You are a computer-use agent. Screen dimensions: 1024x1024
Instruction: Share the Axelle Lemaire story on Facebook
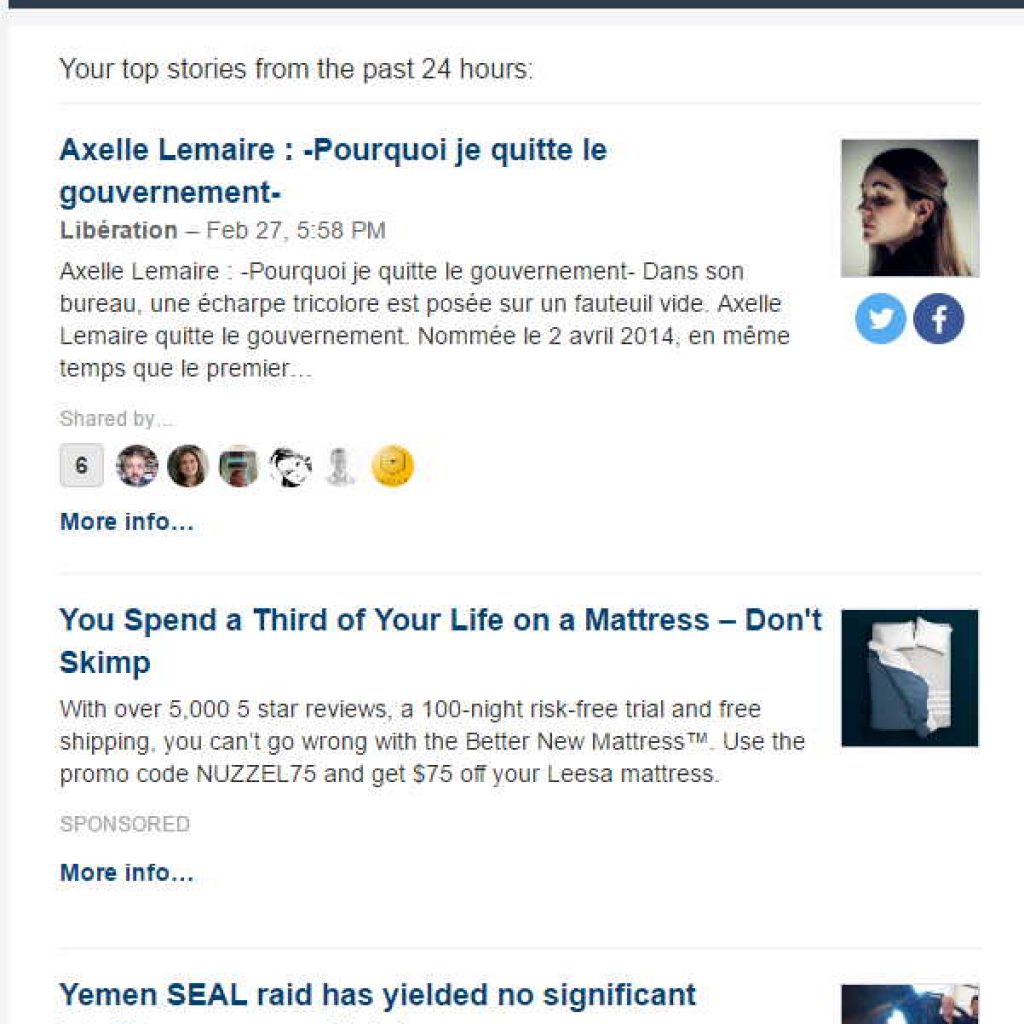939,319
